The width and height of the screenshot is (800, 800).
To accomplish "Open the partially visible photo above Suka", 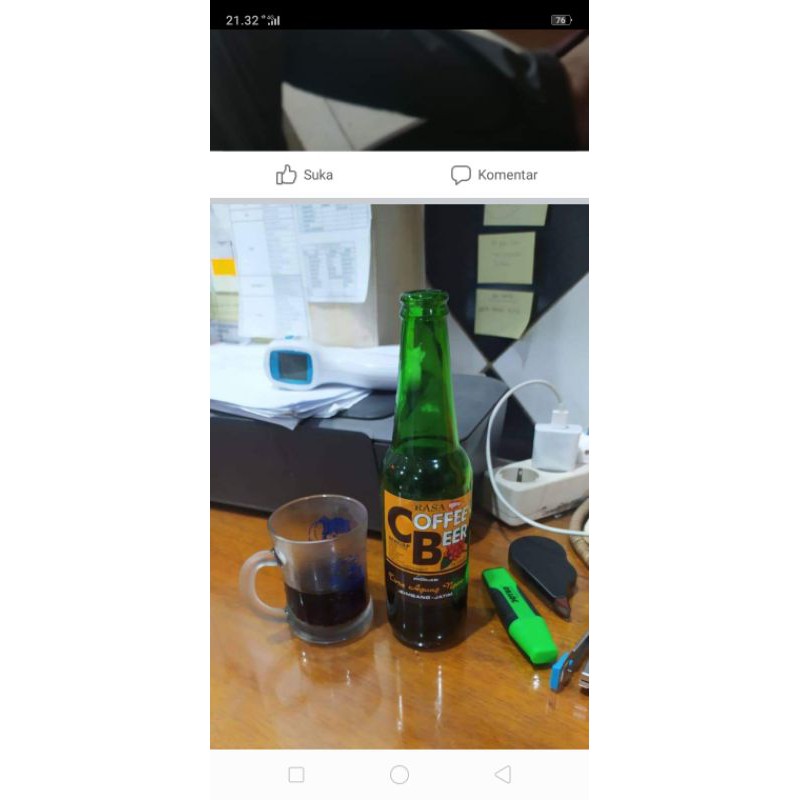I will (x=399, y=90).
